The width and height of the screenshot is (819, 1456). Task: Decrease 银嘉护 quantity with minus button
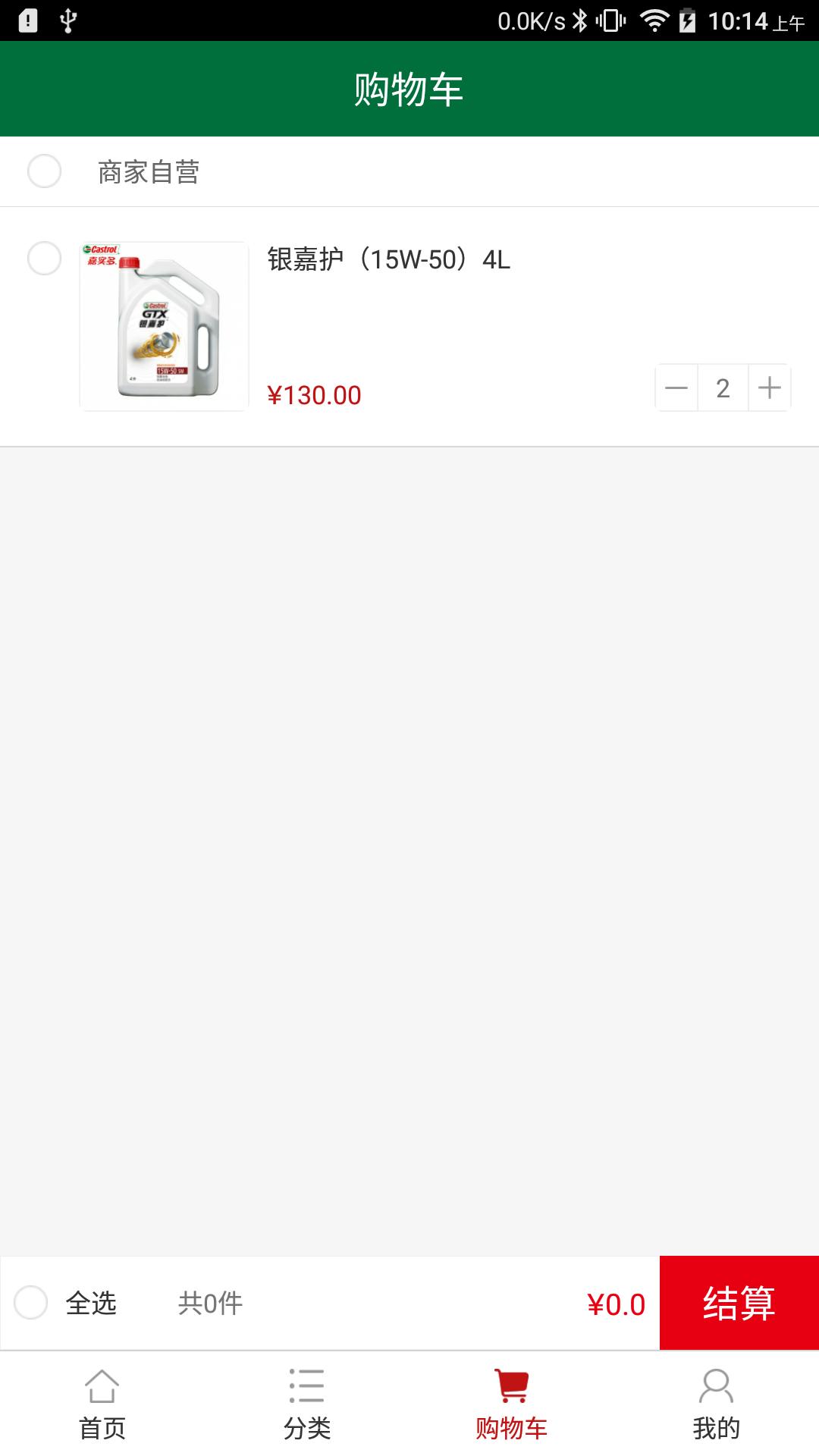pos(676,388)
